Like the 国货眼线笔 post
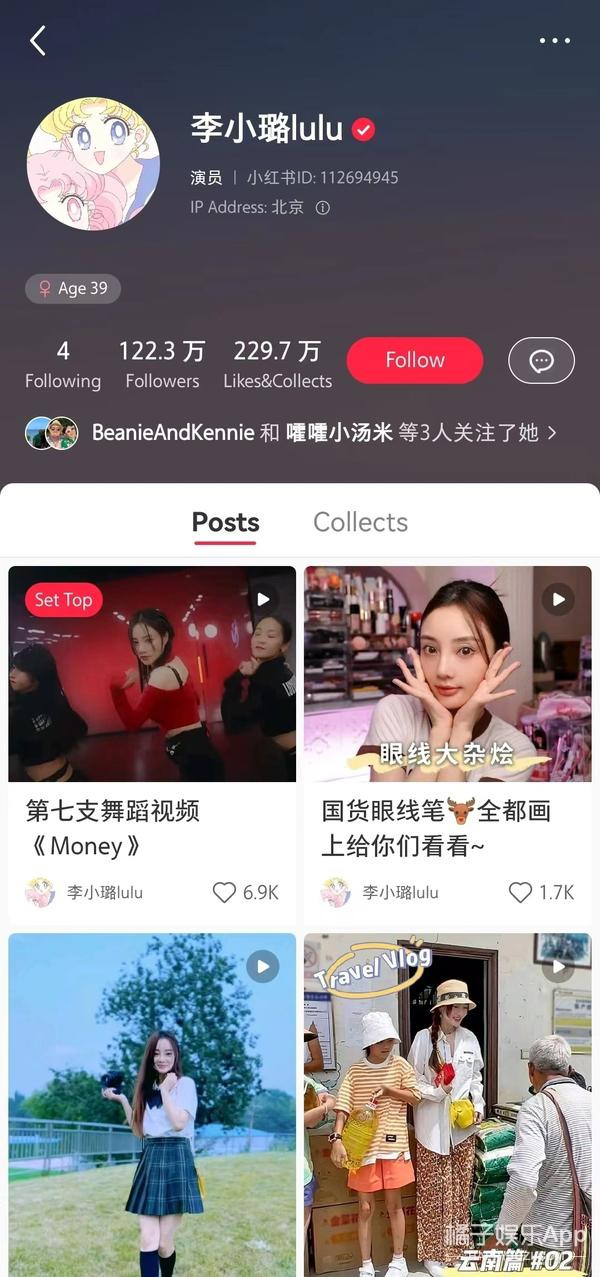 click(x=520, y=892)
